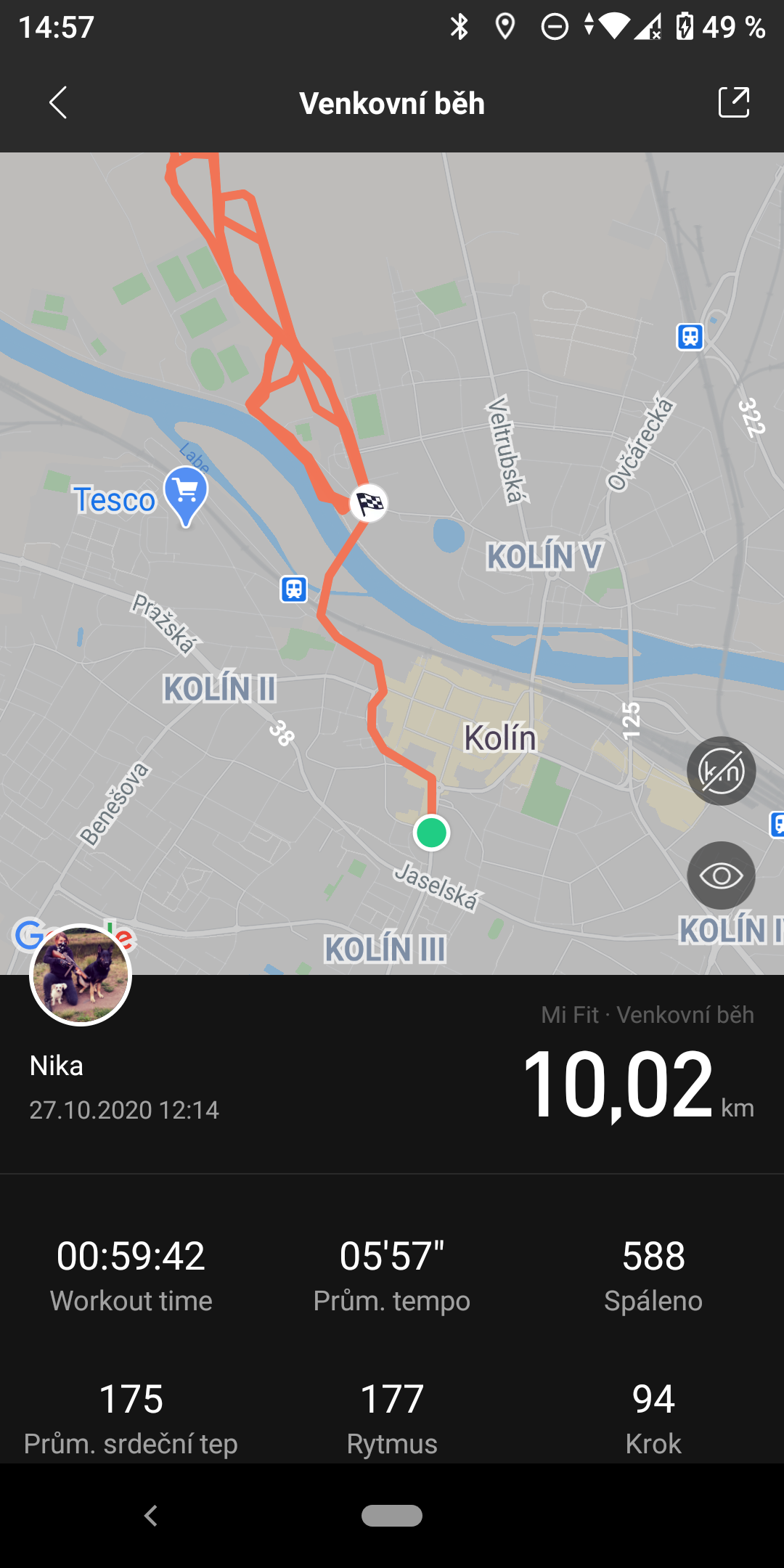Tap the system back button
This screenshot has height=1568, width=784.
tap(151, 1516)
